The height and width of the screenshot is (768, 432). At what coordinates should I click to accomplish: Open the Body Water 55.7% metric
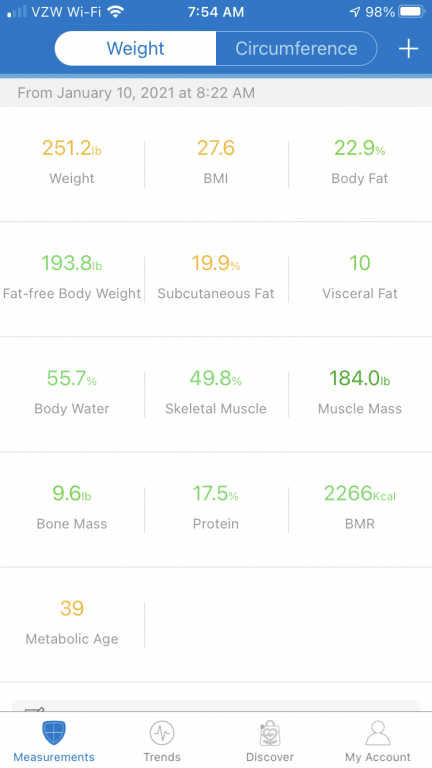coord(72,394)
